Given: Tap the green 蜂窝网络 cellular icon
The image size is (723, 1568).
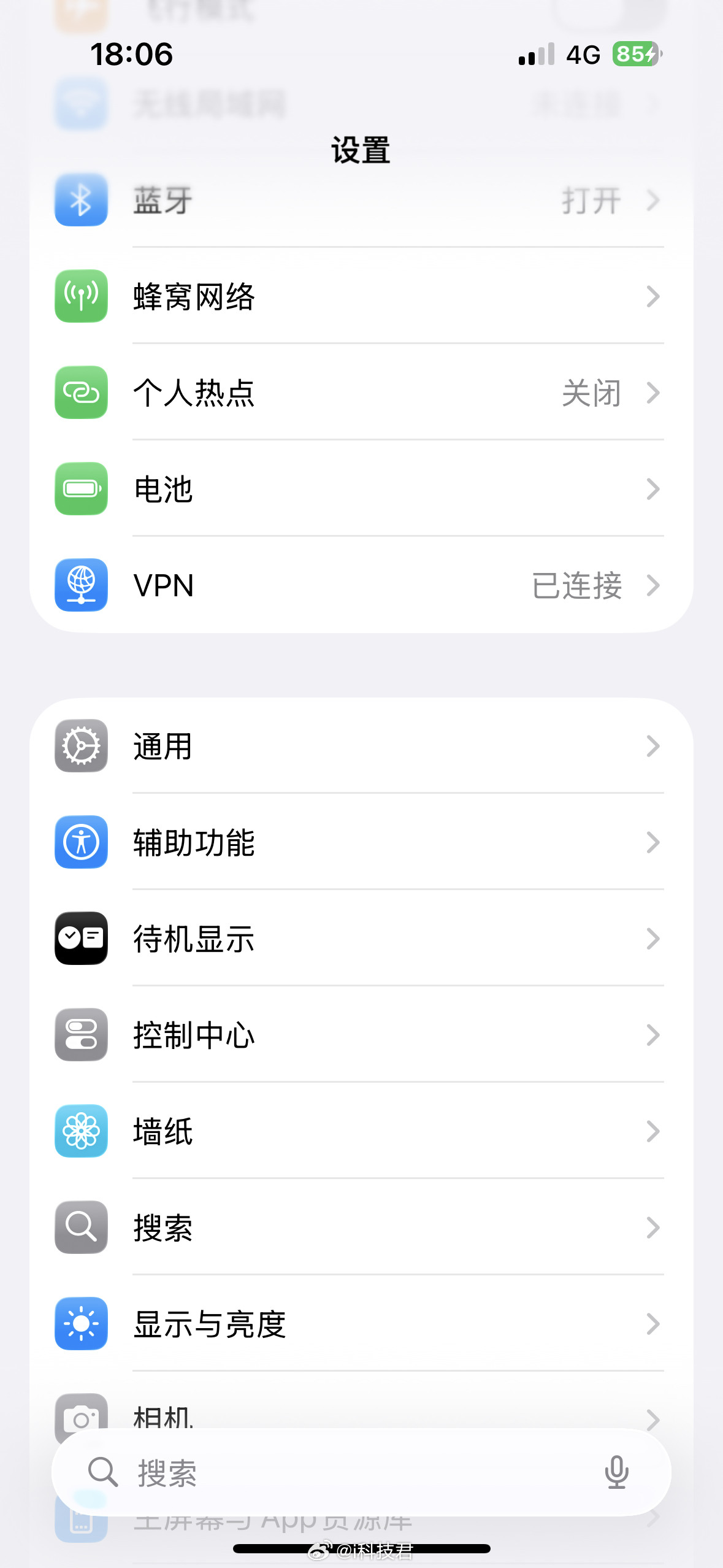Looking at the screenshot, I should tap(80, 296).
